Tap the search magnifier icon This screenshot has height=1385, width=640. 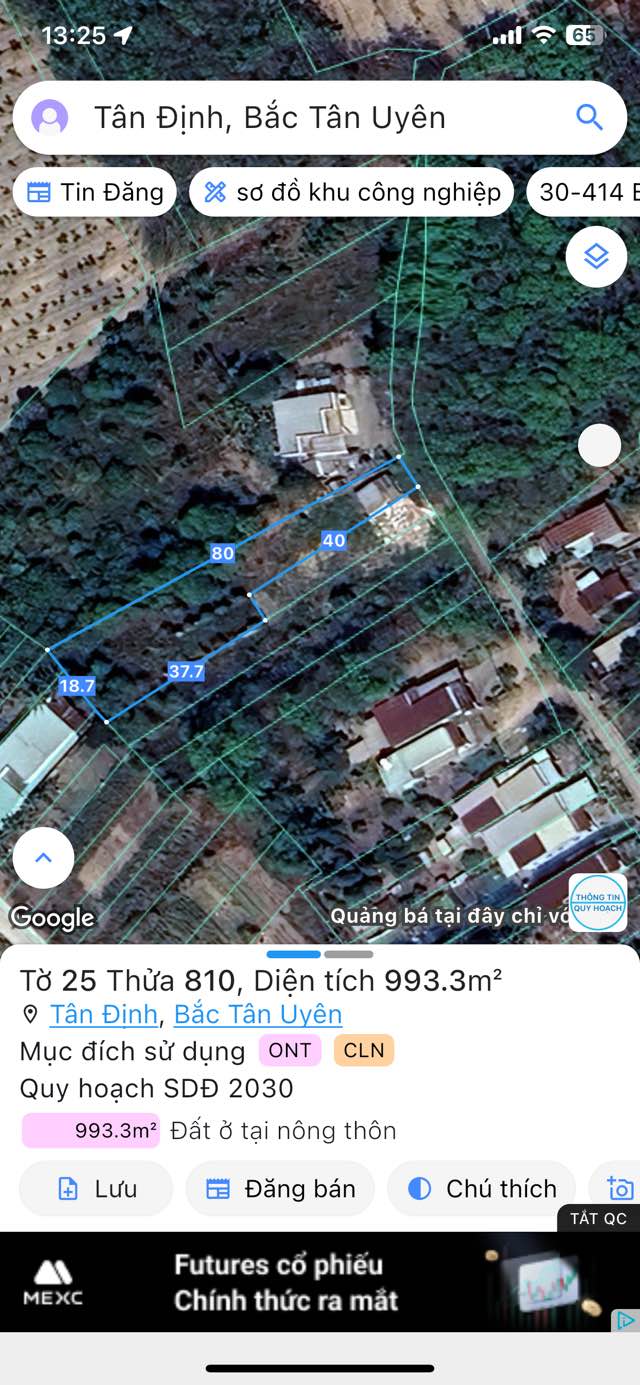tap(590, 118)
